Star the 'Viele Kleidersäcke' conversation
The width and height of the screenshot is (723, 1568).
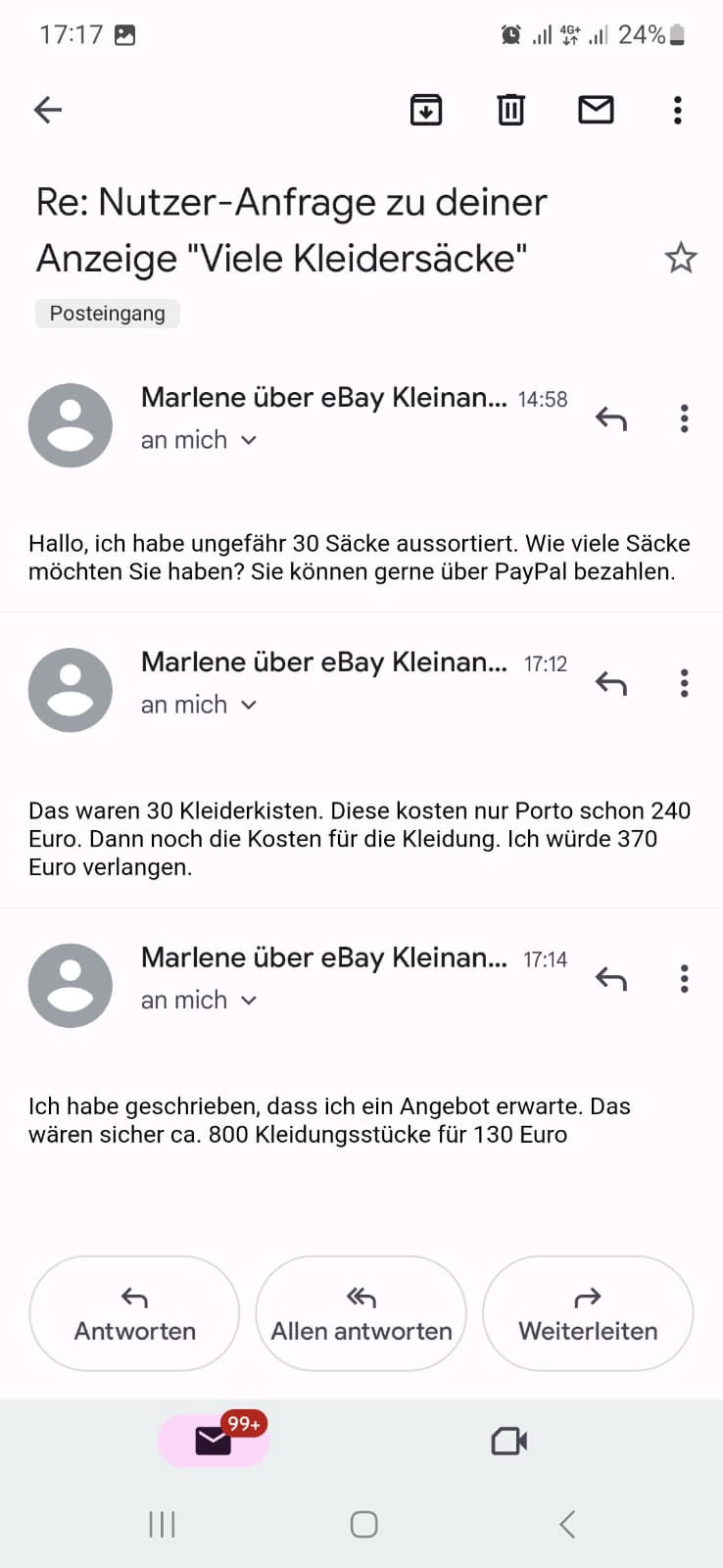(680, 258)
